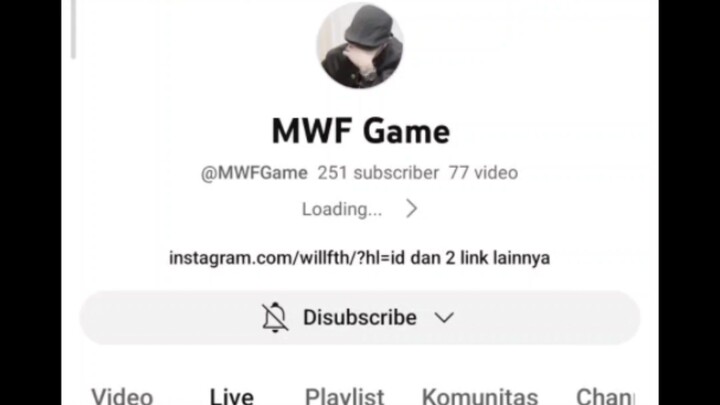The width and height of the screenshot is (720, 405).
Task: Select the Live tab
Action: pos(232,396)
